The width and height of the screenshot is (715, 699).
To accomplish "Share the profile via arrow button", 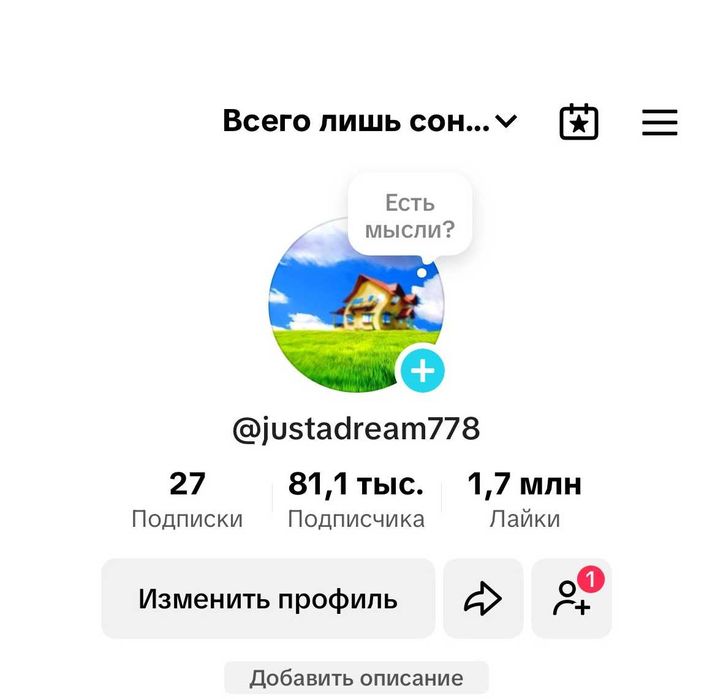I will pyautogui.click(x=483, y=598).
